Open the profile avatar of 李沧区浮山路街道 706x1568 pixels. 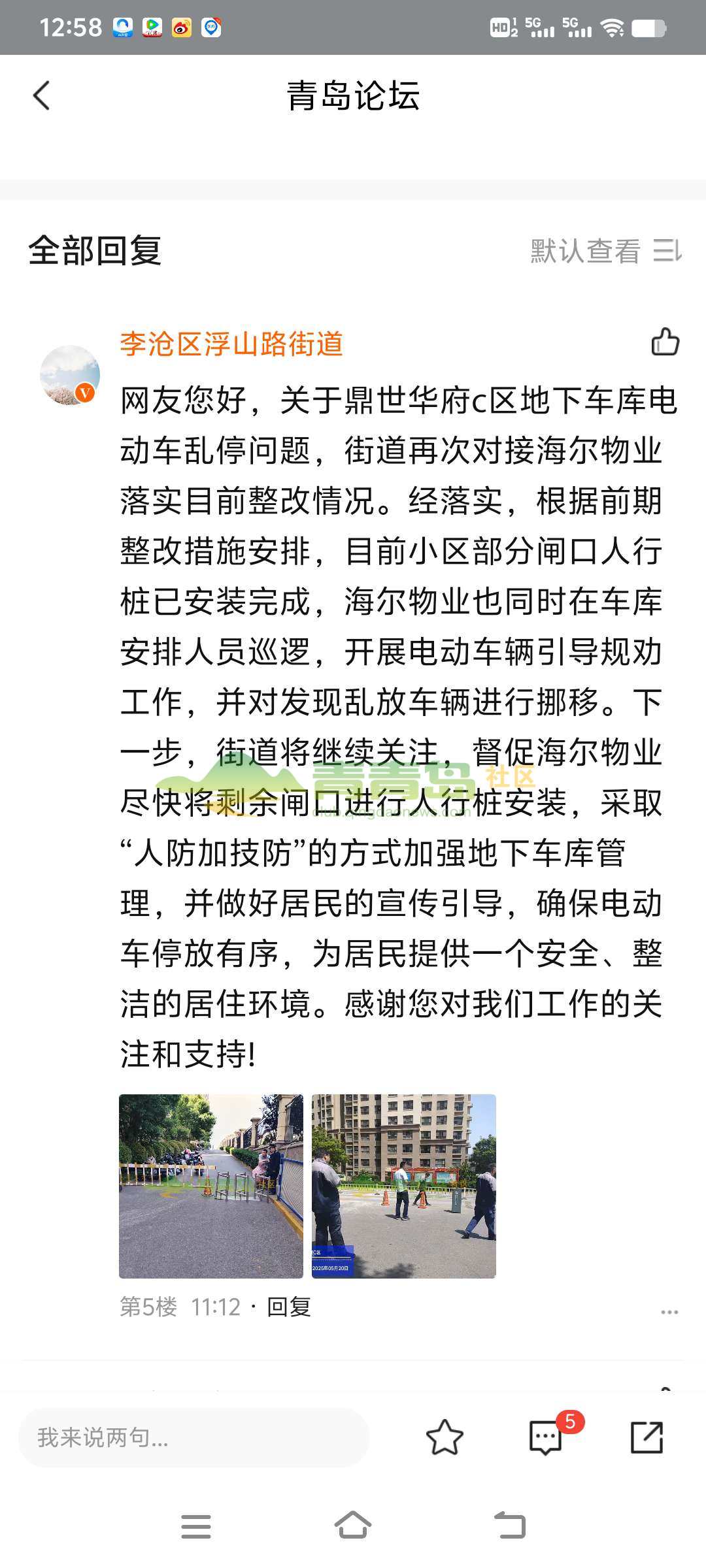point(70,375)
